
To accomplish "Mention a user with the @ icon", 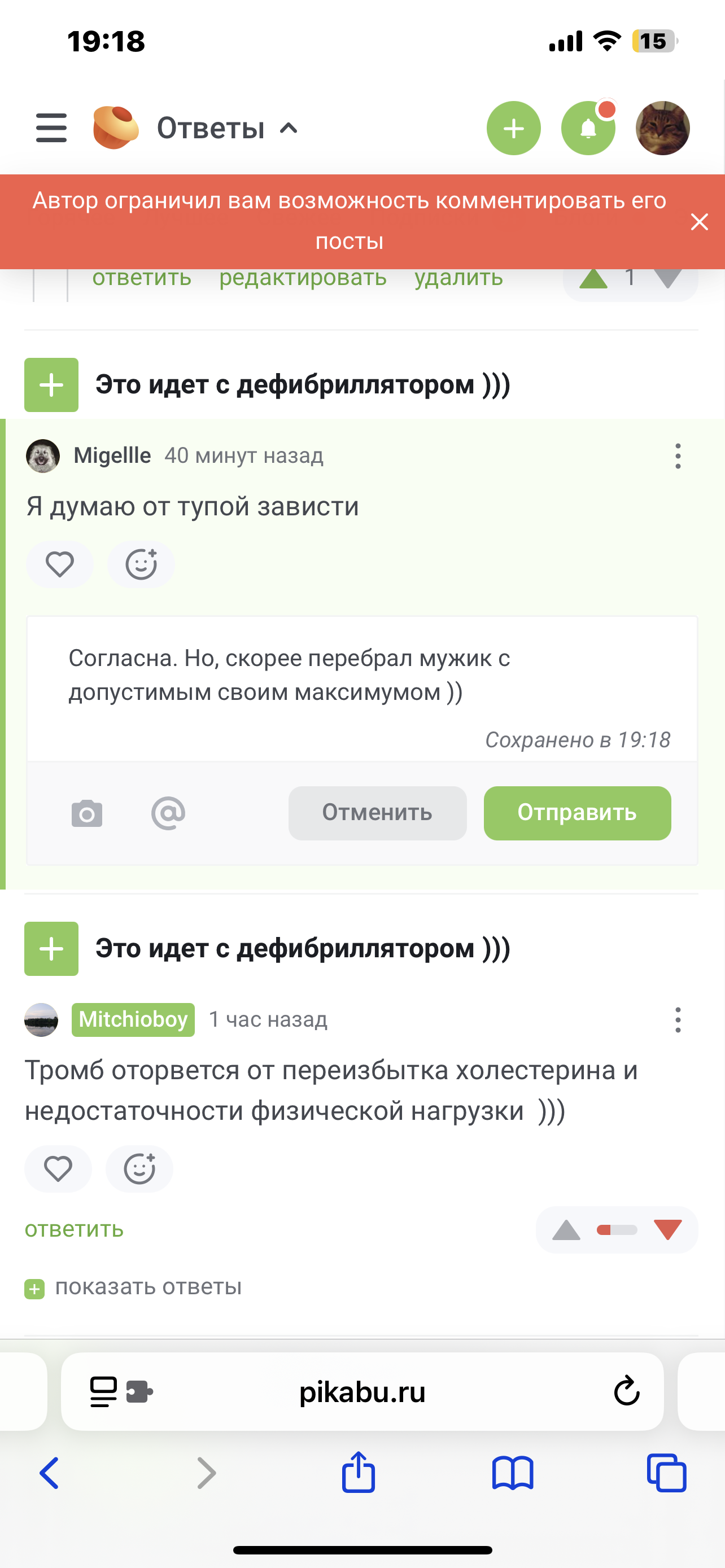I will tap(168, 813).
